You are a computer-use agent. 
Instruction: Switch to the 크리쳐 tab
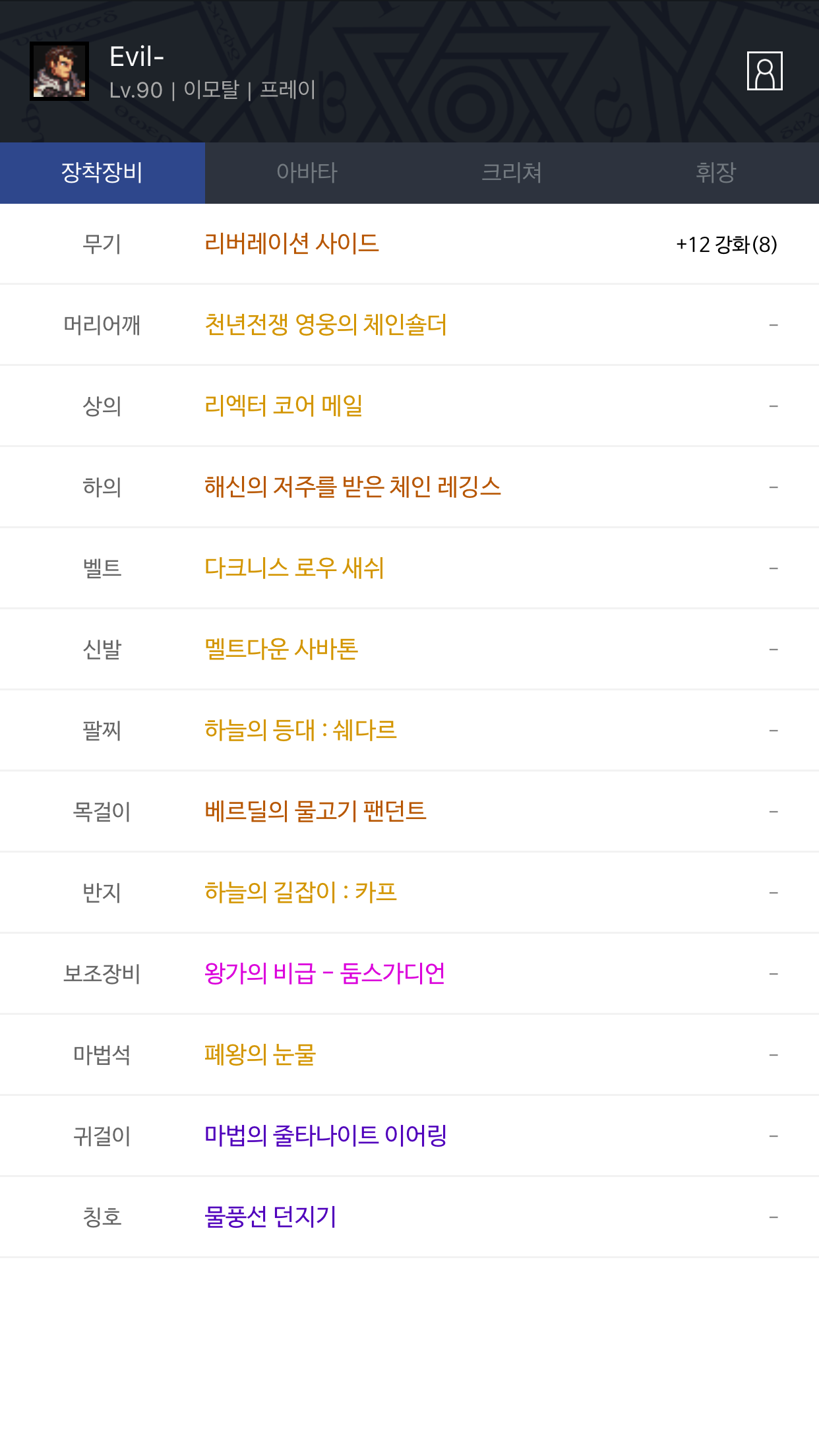pyautogui.click(x=512, y=173)
